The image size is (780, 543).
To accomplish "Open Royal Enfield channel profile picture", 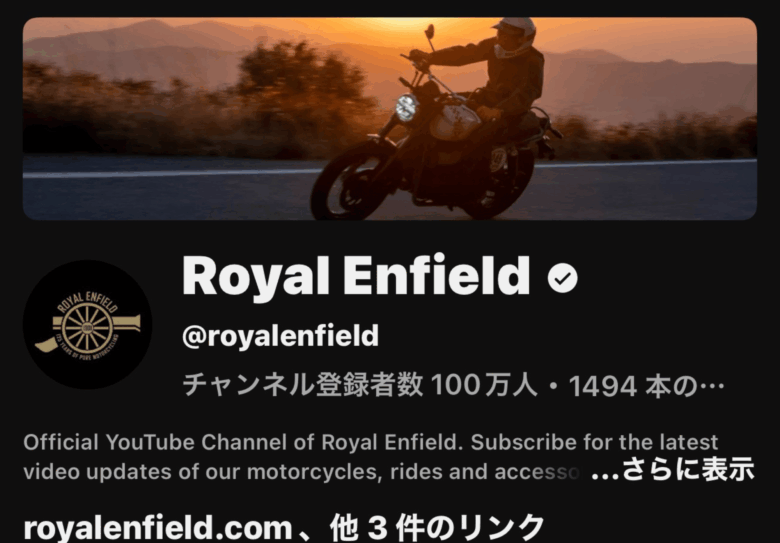I will point(87,325).
